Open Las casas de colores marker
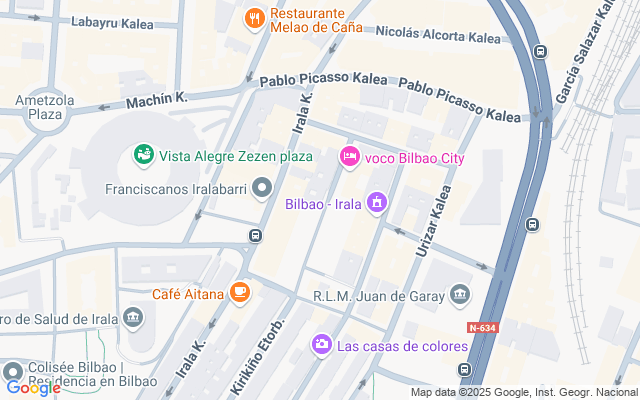The height and width of the screenshot is (400, 640). [x=322, y=344]
